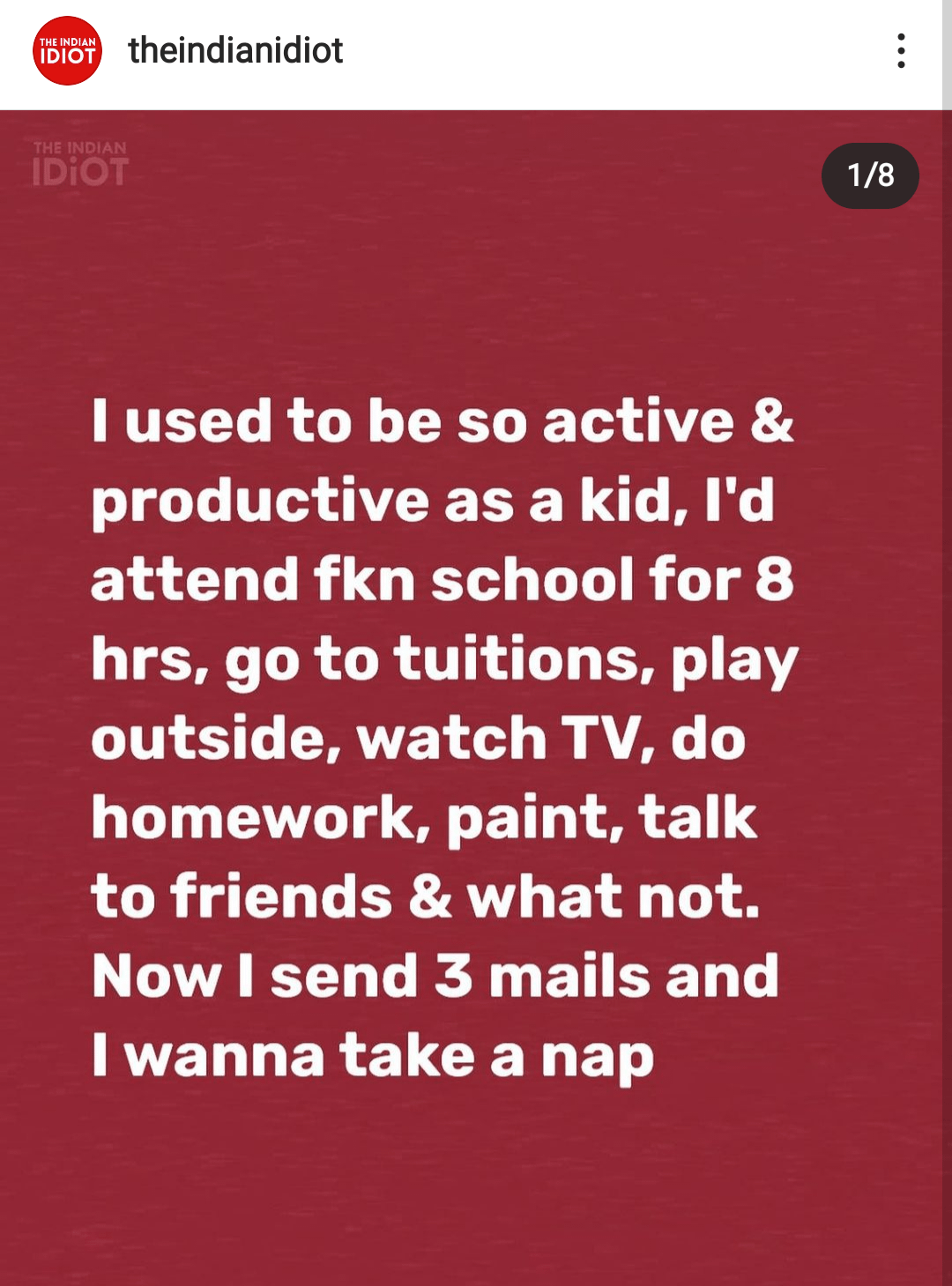Open theindianidiot profile picture
Screen dimensions: 952x1286
[x=68, y=51]
